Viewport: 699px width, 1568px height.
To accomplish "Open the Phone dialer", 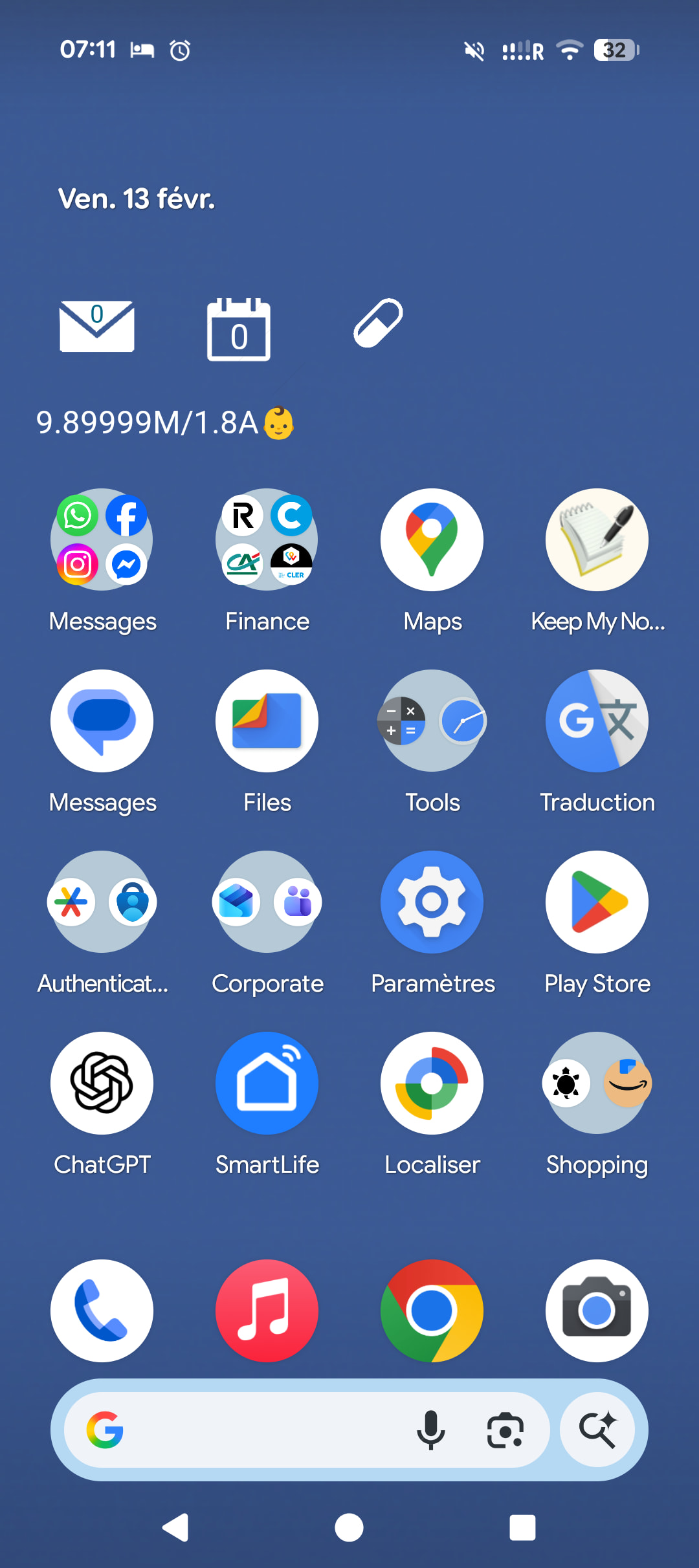I will tap(102, 1311).
